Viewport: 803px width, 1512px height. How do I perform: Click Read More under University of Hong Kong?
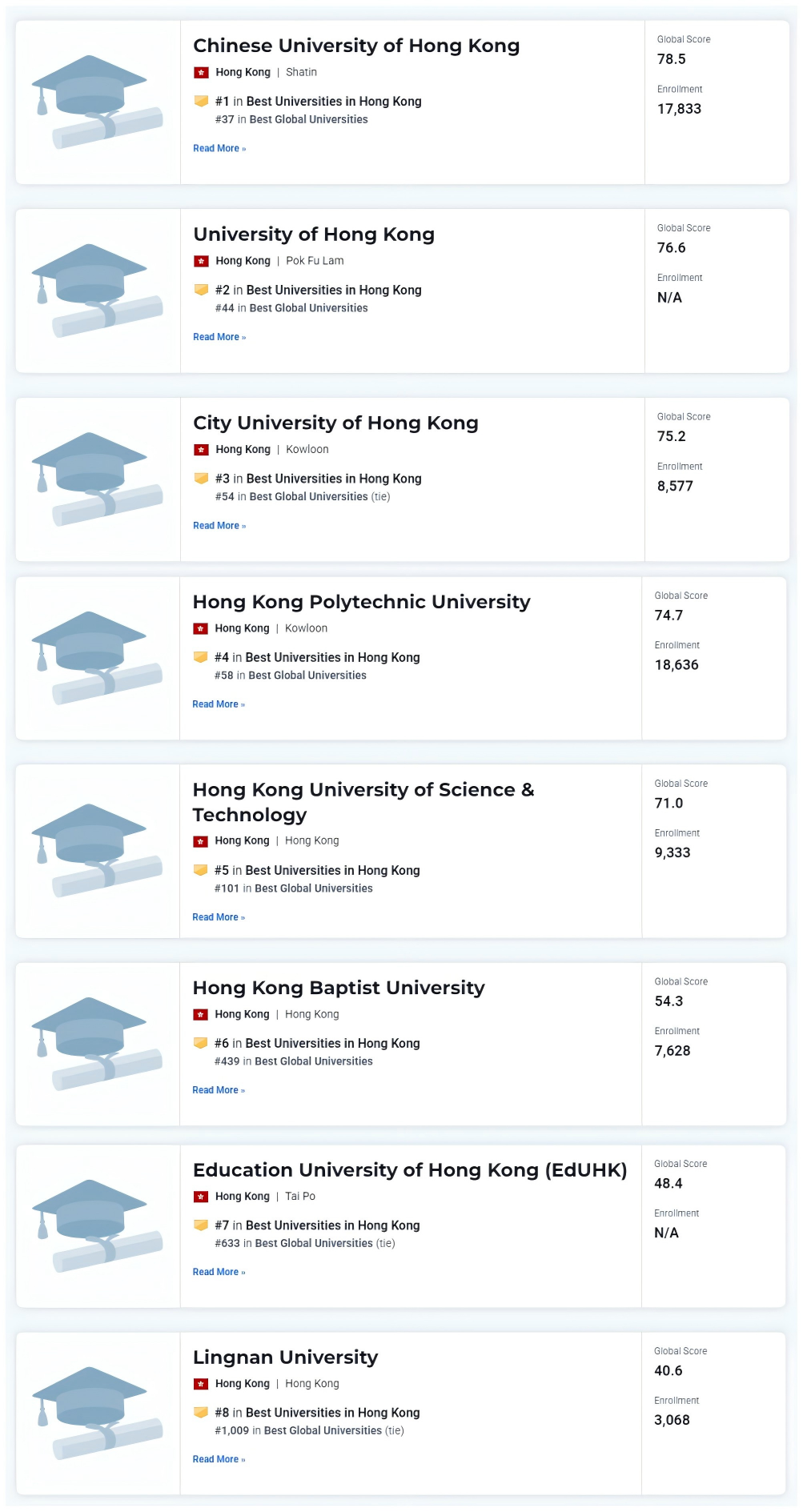pyautogui.click(x=219, y=336)
